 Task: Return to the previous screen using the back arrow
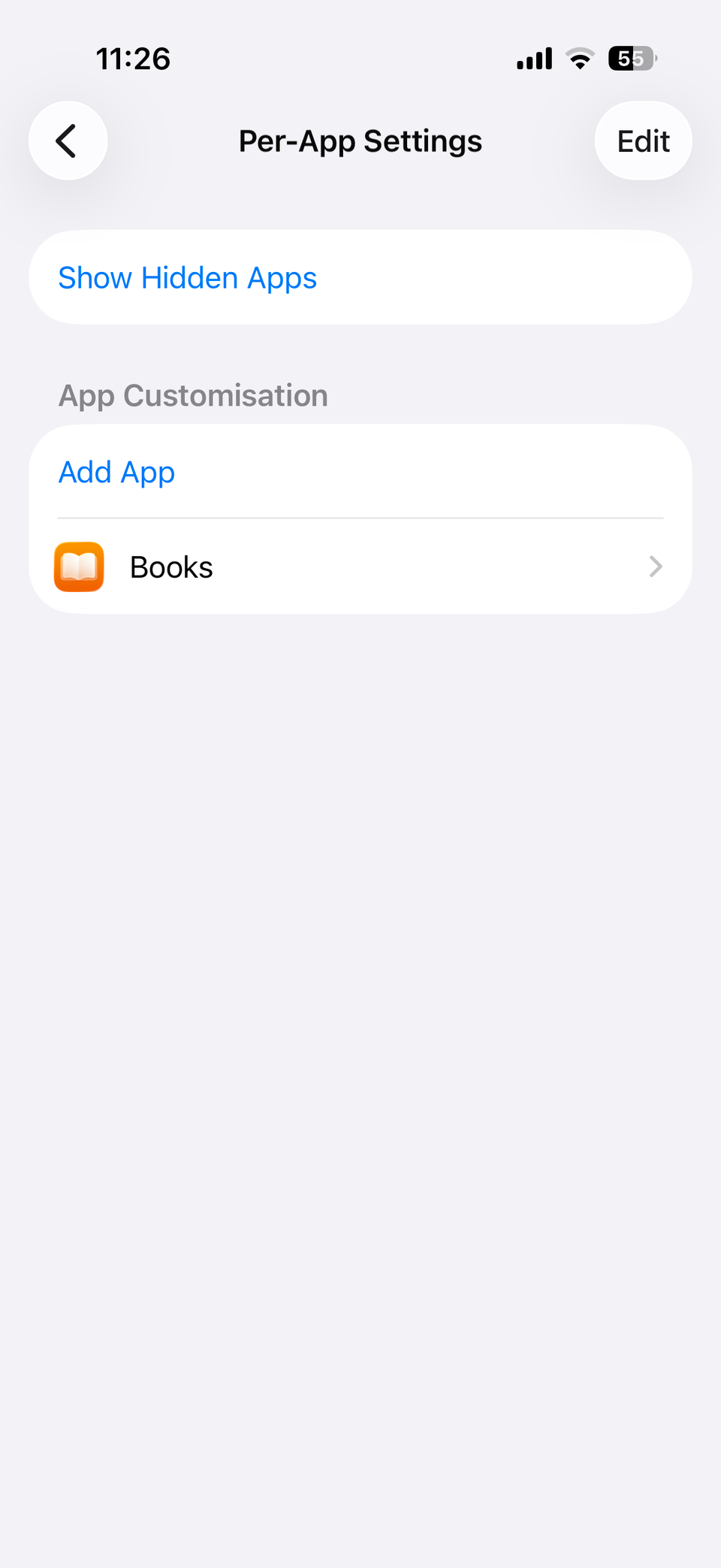pyautogui.click(x=68, y=140)
